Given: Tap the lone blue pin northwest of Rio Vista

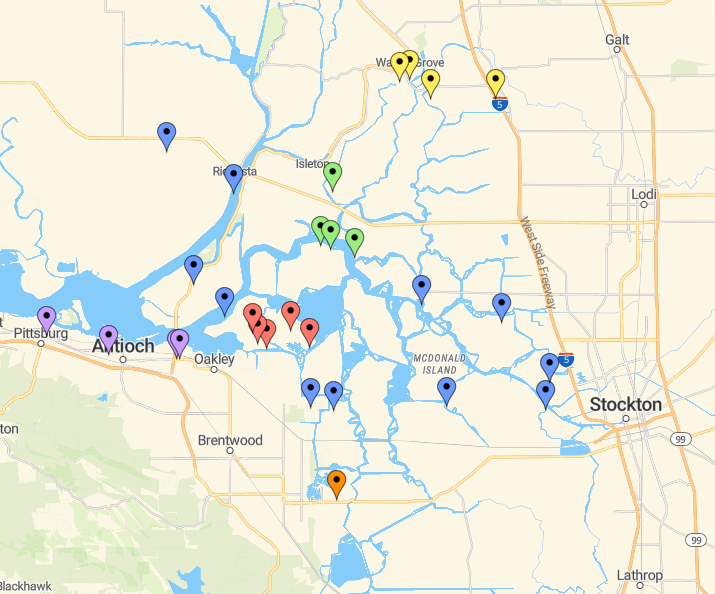Looking at the screenshot, I should point(167,134).
